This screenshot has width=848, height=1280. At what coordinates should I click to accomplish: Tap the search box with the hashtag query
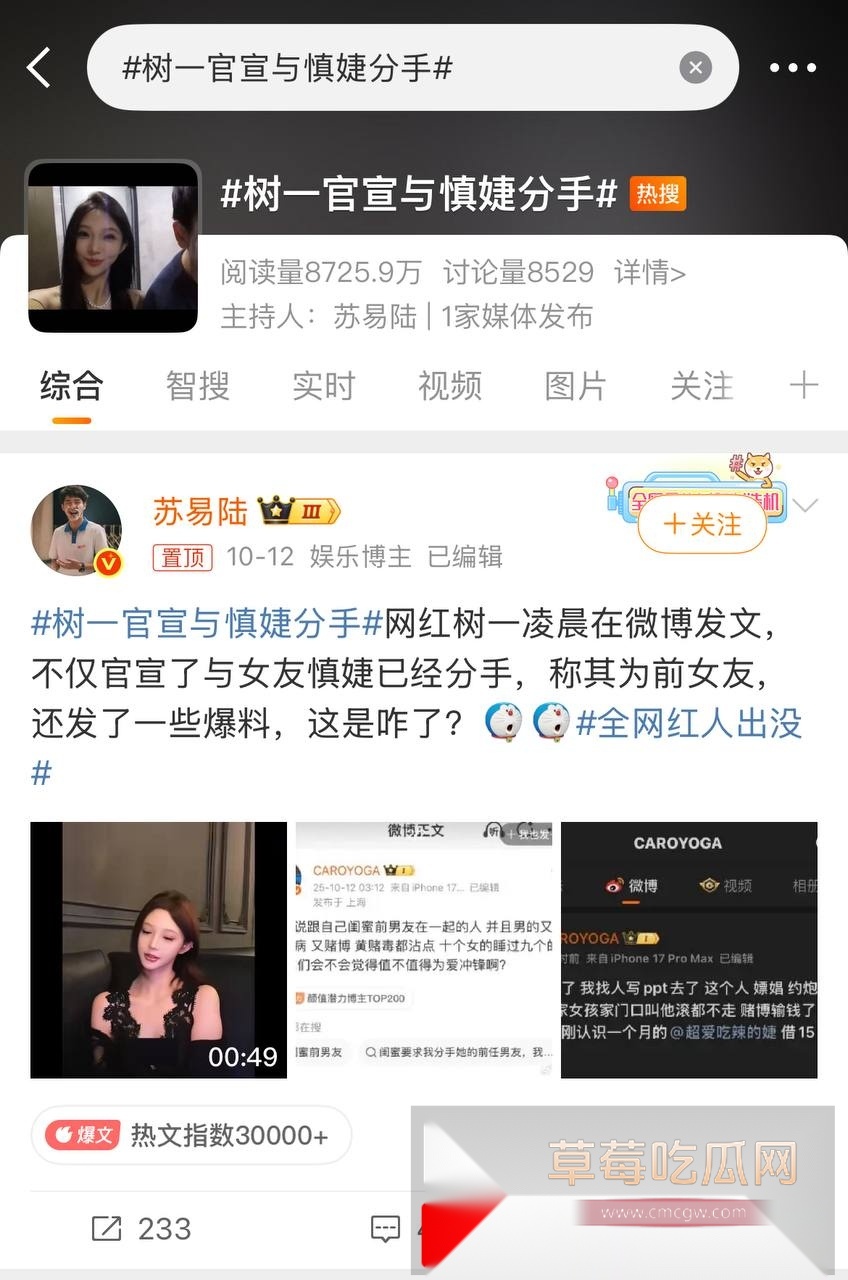[x=380, y=68]
